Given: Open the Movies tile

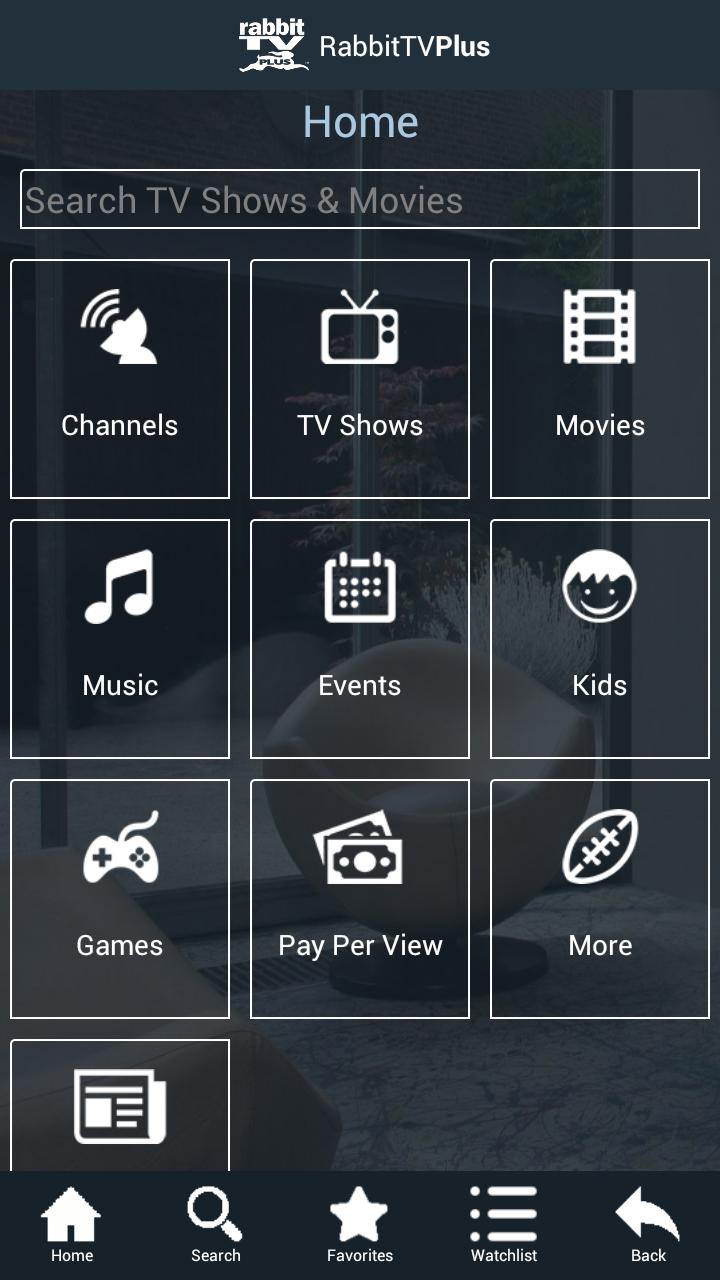Looking at the screenshot, I should [600, 379].
